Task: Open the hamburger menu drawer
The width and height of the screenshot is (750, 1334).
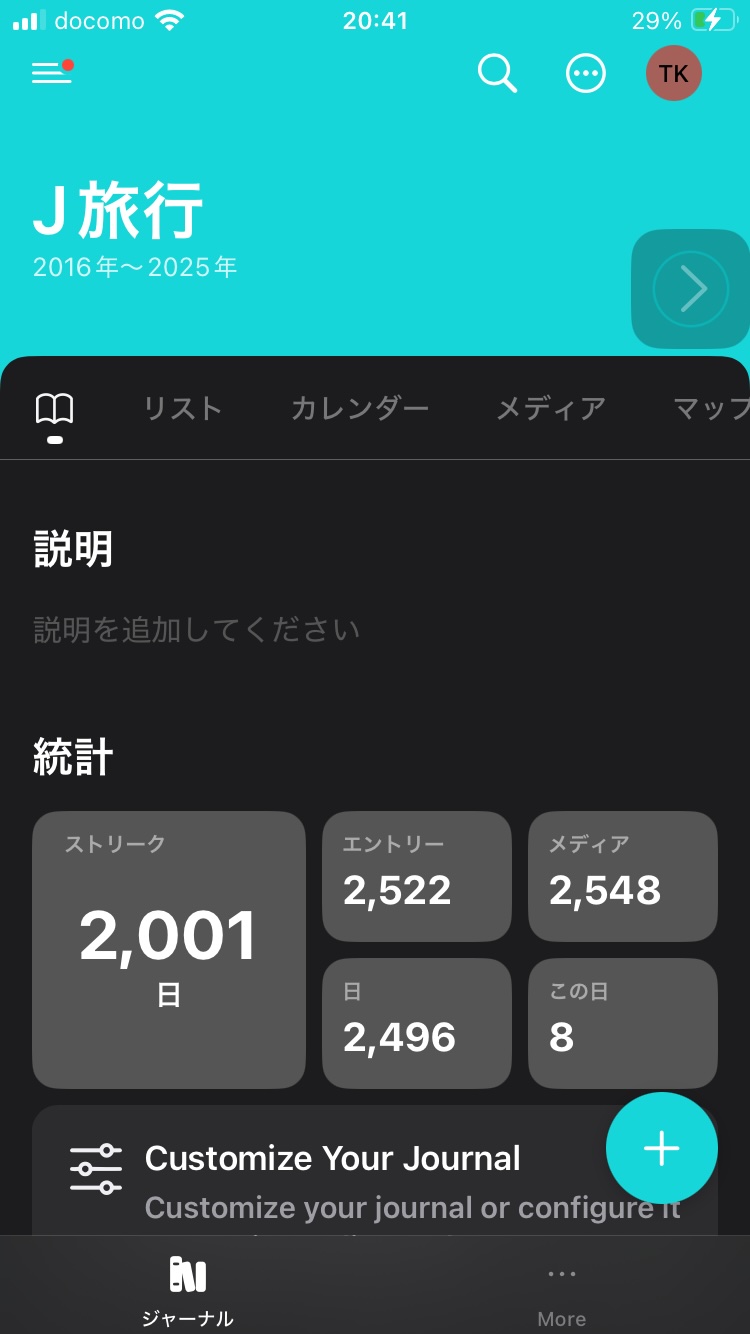Action: tap(52, 73)
